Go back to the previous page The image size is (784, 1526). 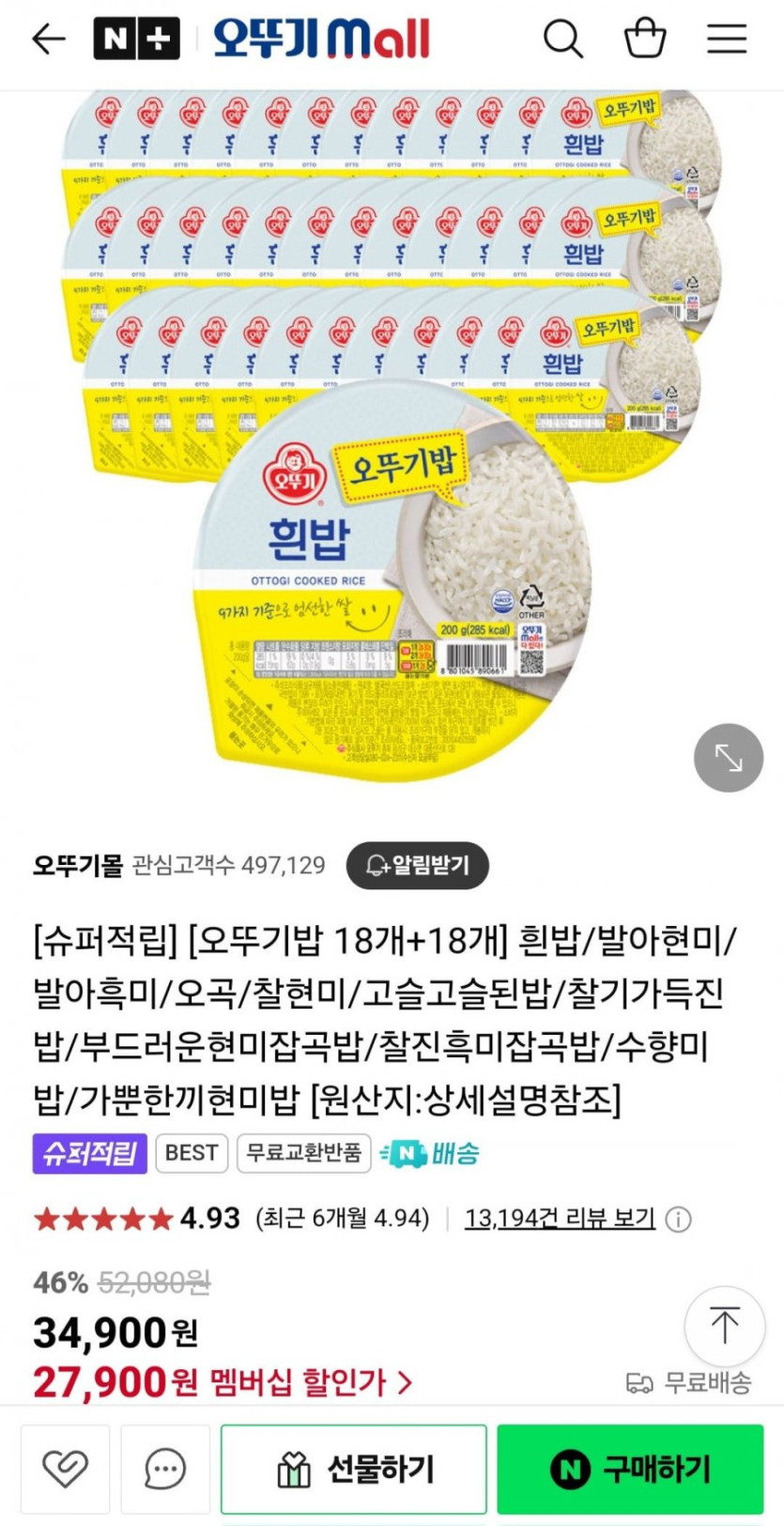[48, 39]
